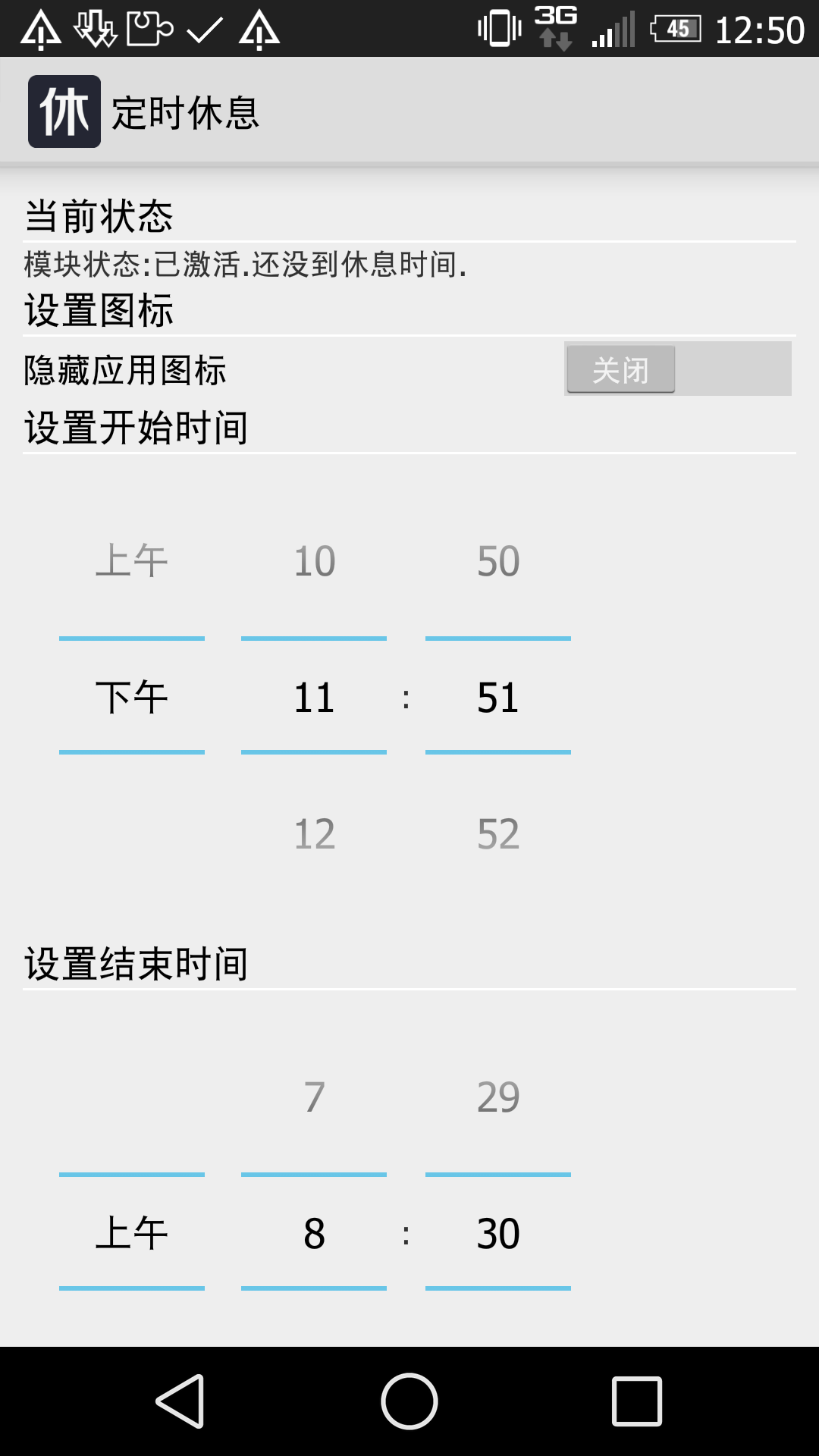Image resolution: width=819 pixels, height=1456 pixels.
Task: Edit the start hour value 11
Action: (314, 698)
